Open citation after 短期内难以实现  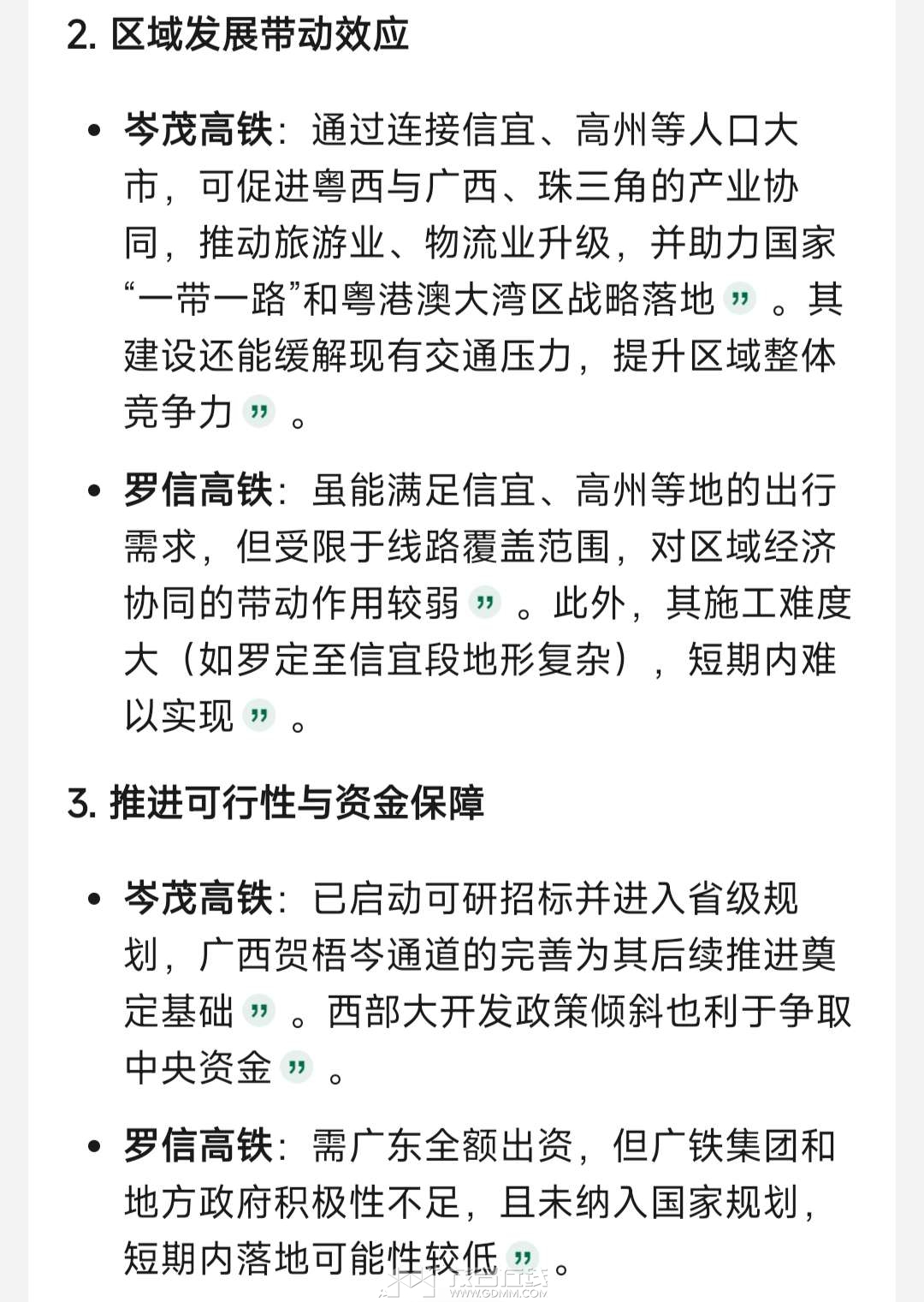(x=258, y=716)
